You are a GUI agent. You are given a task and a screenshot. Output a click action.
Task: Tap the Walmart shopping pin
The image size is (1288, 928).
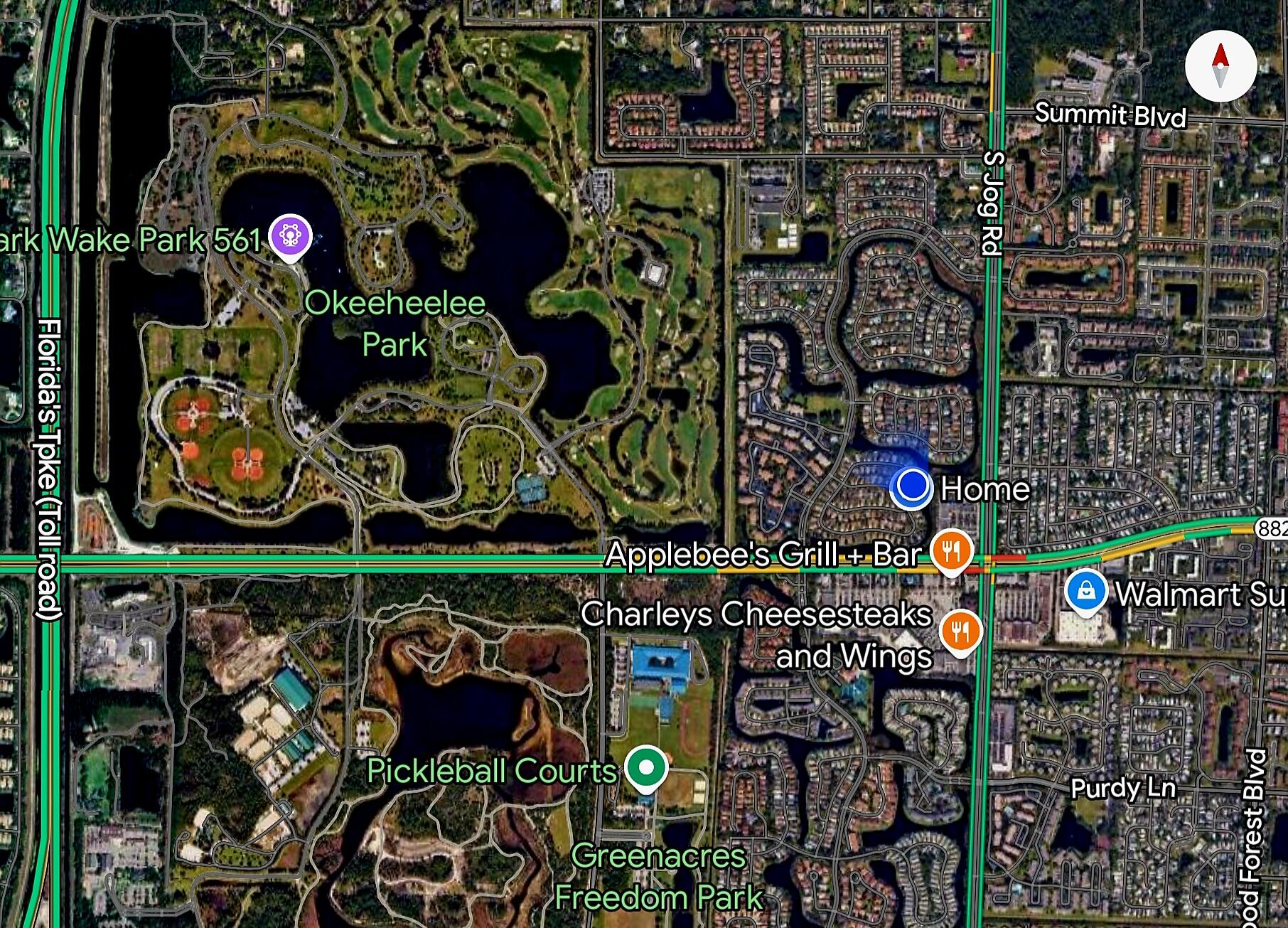[1085, 591]
